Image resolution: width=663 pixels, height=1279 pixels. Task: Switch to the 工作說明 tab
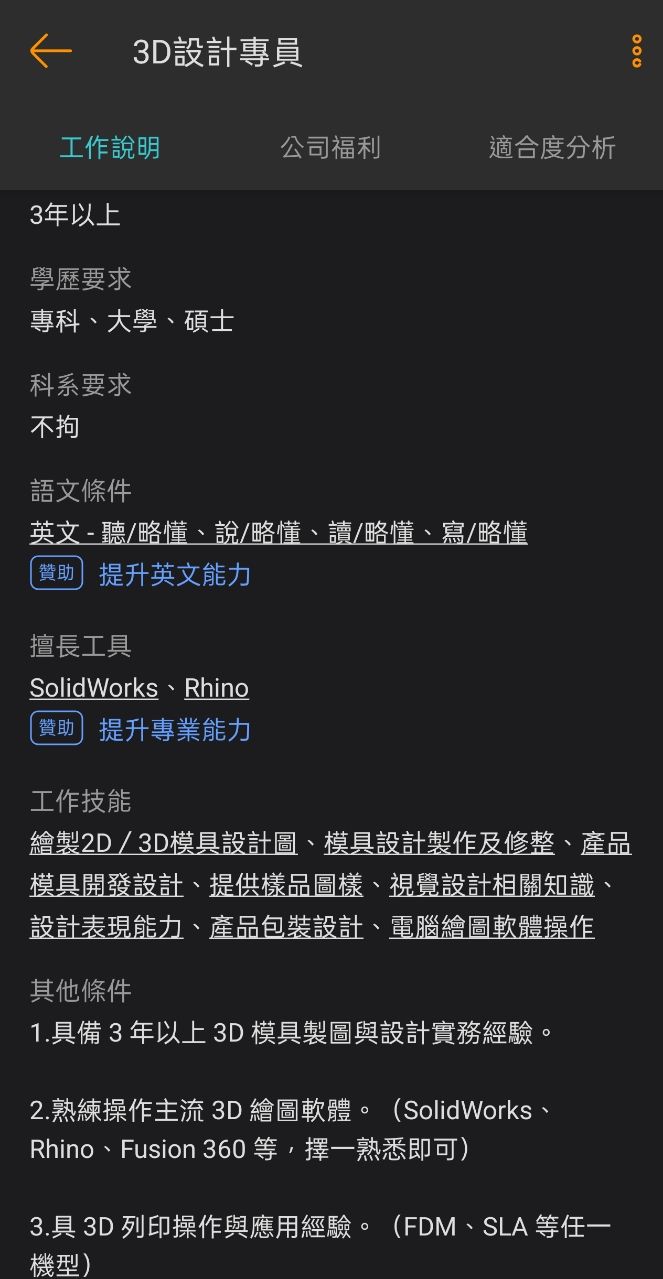point(110,148)
